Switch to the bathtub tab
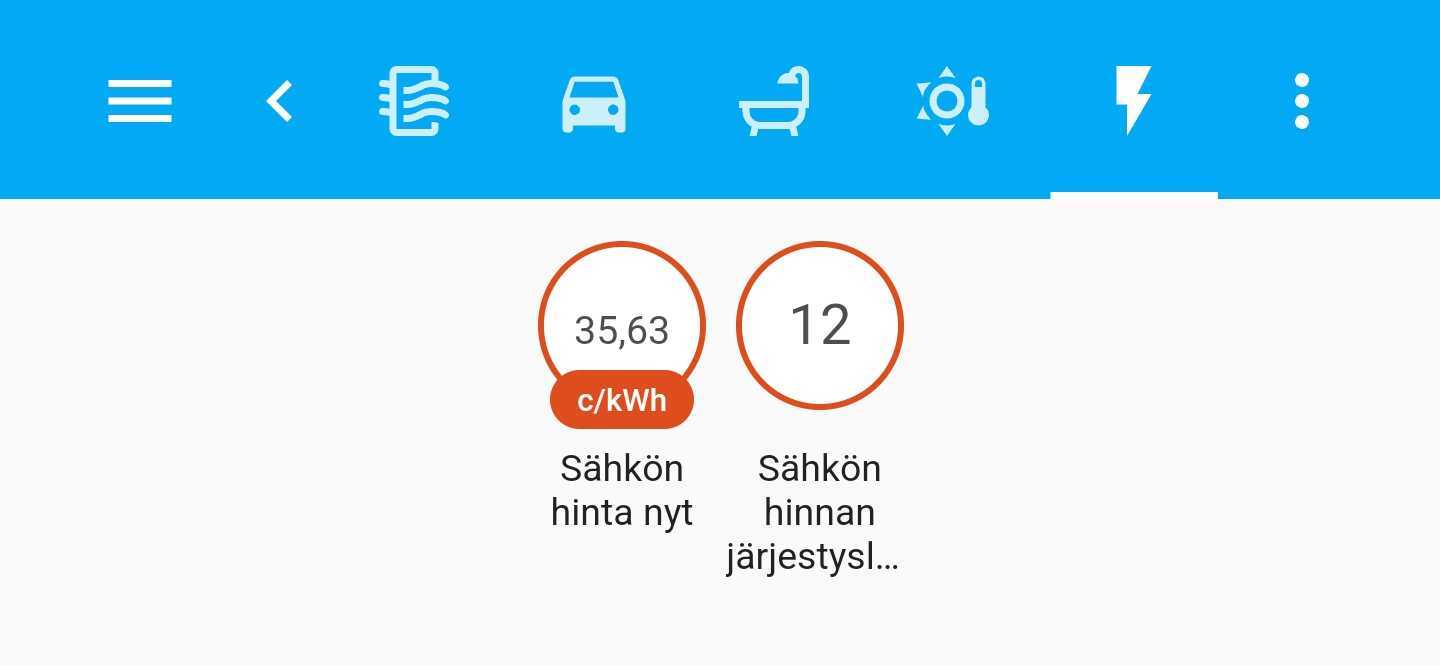 pos(774,101)
